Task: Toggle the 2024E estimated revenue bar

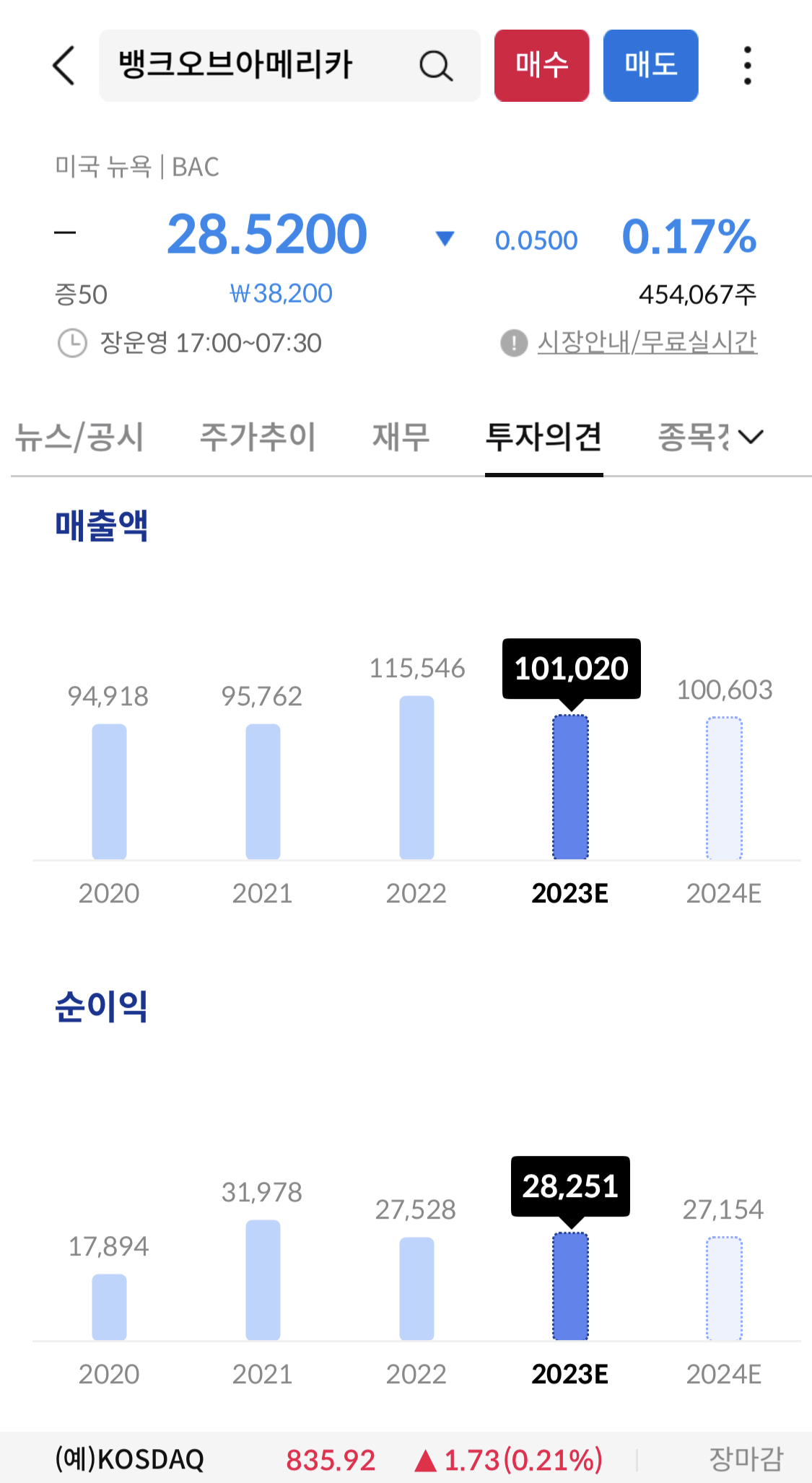Action: pyautogui.click(x=724, y=787)
